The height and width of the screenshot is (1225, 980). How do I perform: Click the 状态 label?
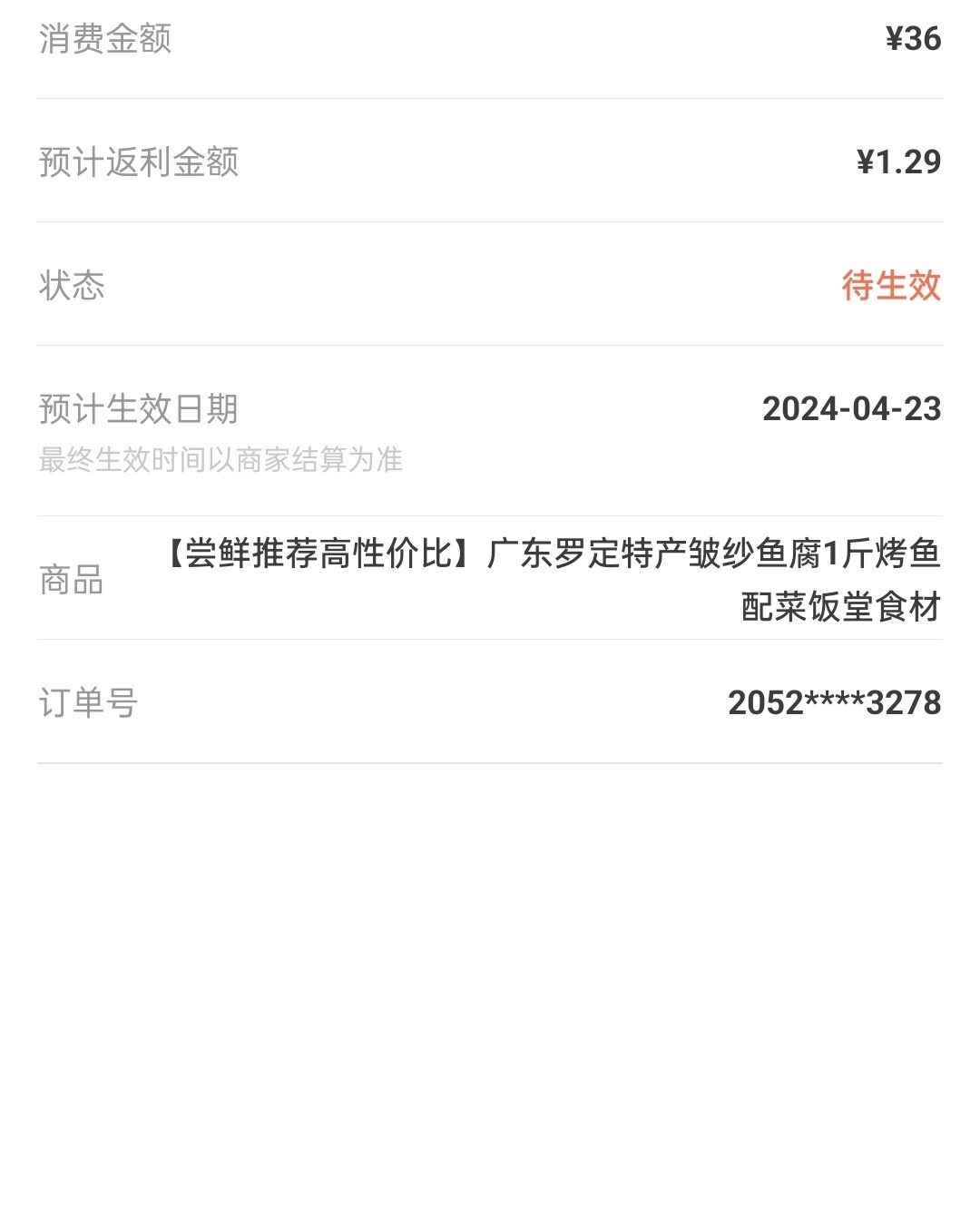coord(70,286)
